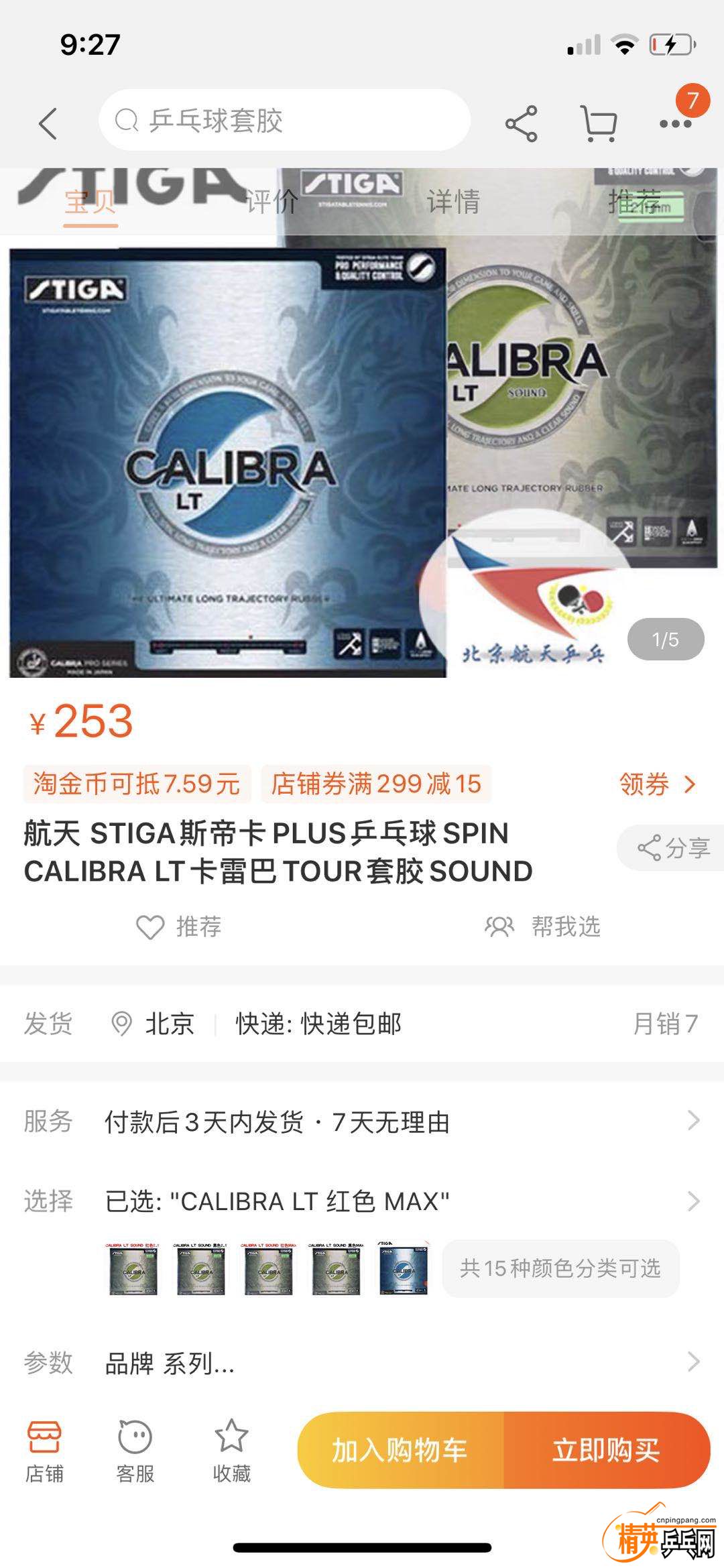The image size is (724, 1568).
Task: Open the overflow menu with 7 badge
Action: [675, 123]
